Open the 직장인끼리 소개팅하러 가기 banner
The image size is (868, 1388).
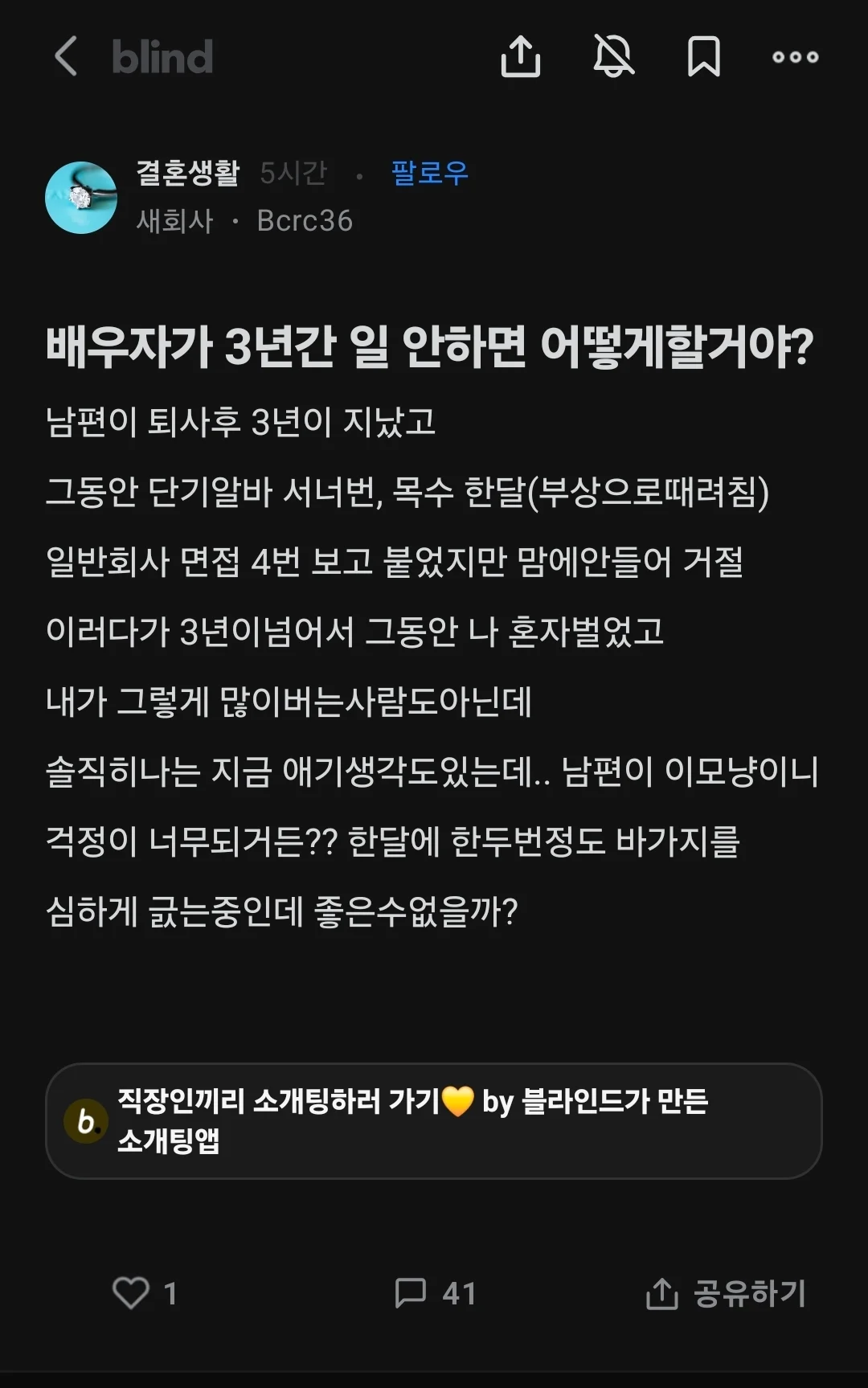coord(434,1121)
